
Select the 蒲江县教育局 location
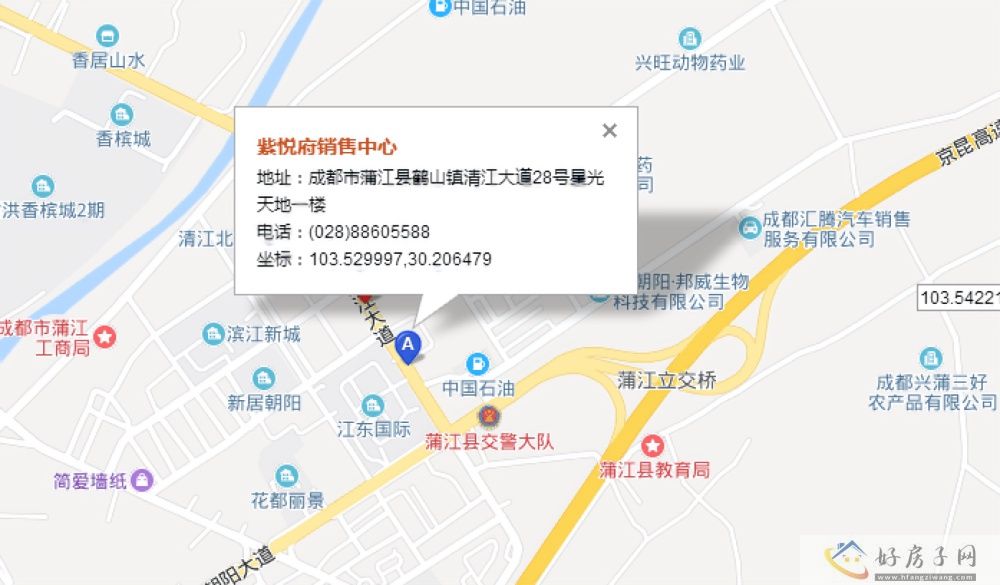[x=653, y=444]
